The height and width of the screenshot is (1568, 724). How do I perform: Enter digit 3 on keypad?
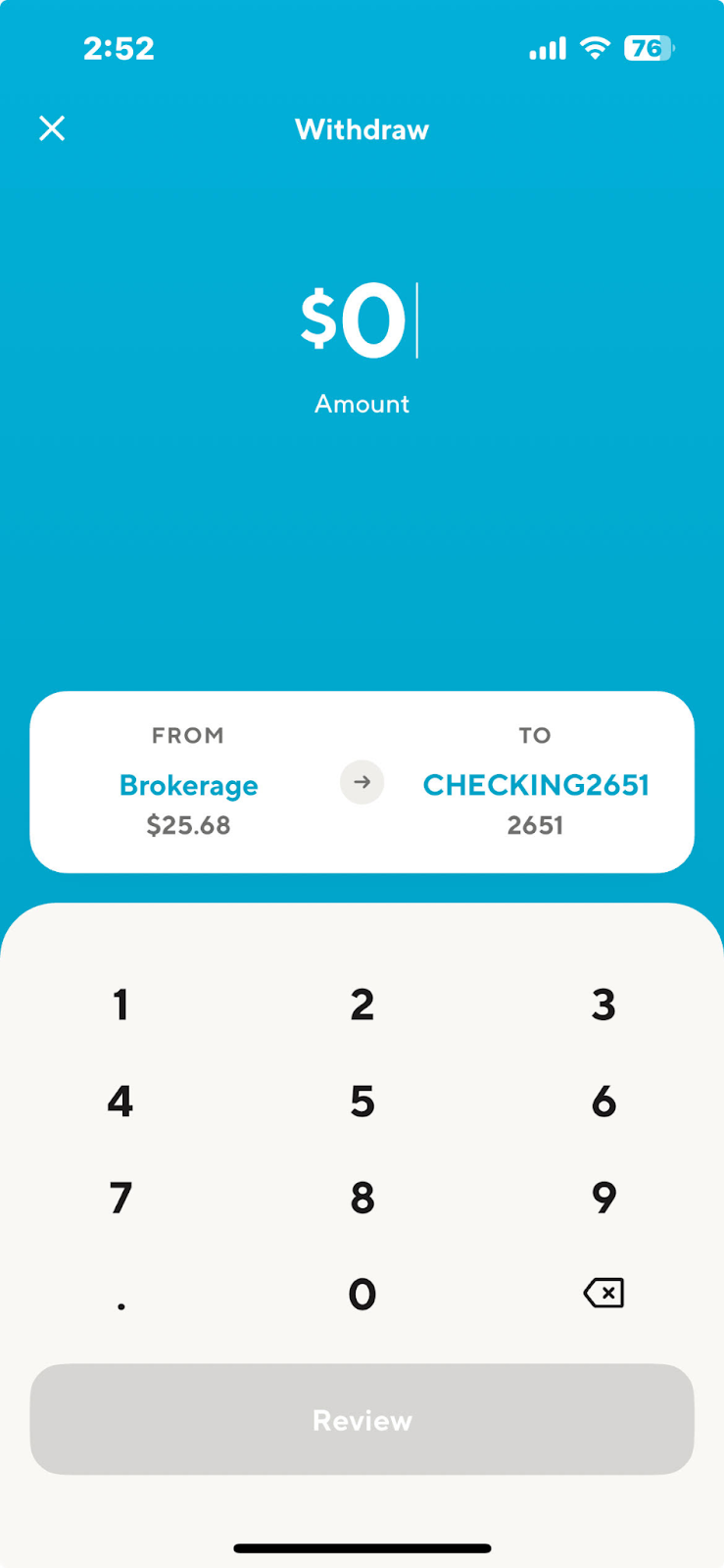coord(603,1004)
